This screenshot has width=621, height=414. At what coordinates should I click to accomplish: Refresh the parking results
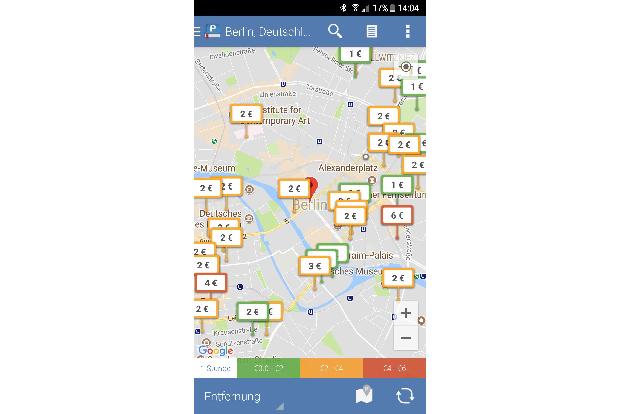(405, 396)
